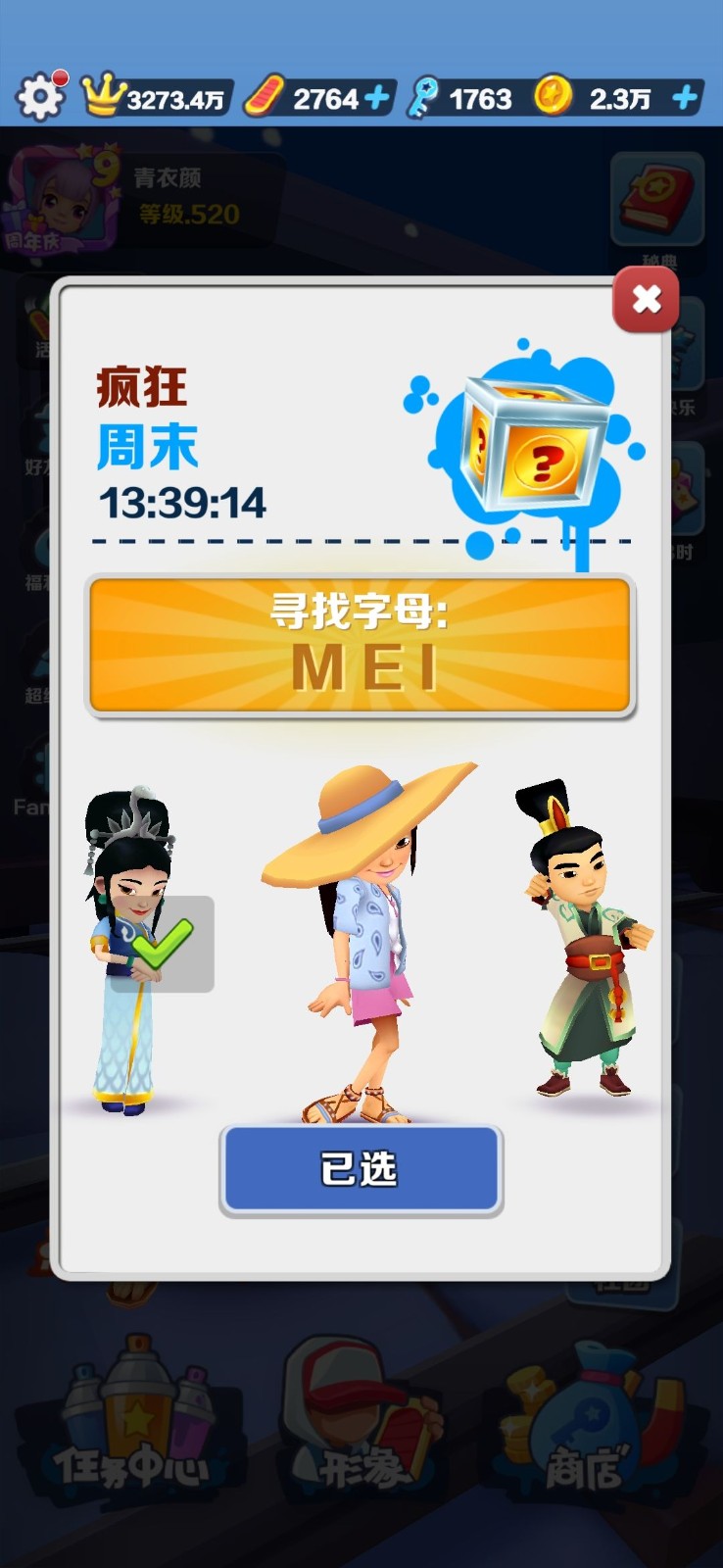Close the 疯狂周末 dialog
Image resolution: width=723 pixels, height=1568 pixels.
[x=646, y=300]
